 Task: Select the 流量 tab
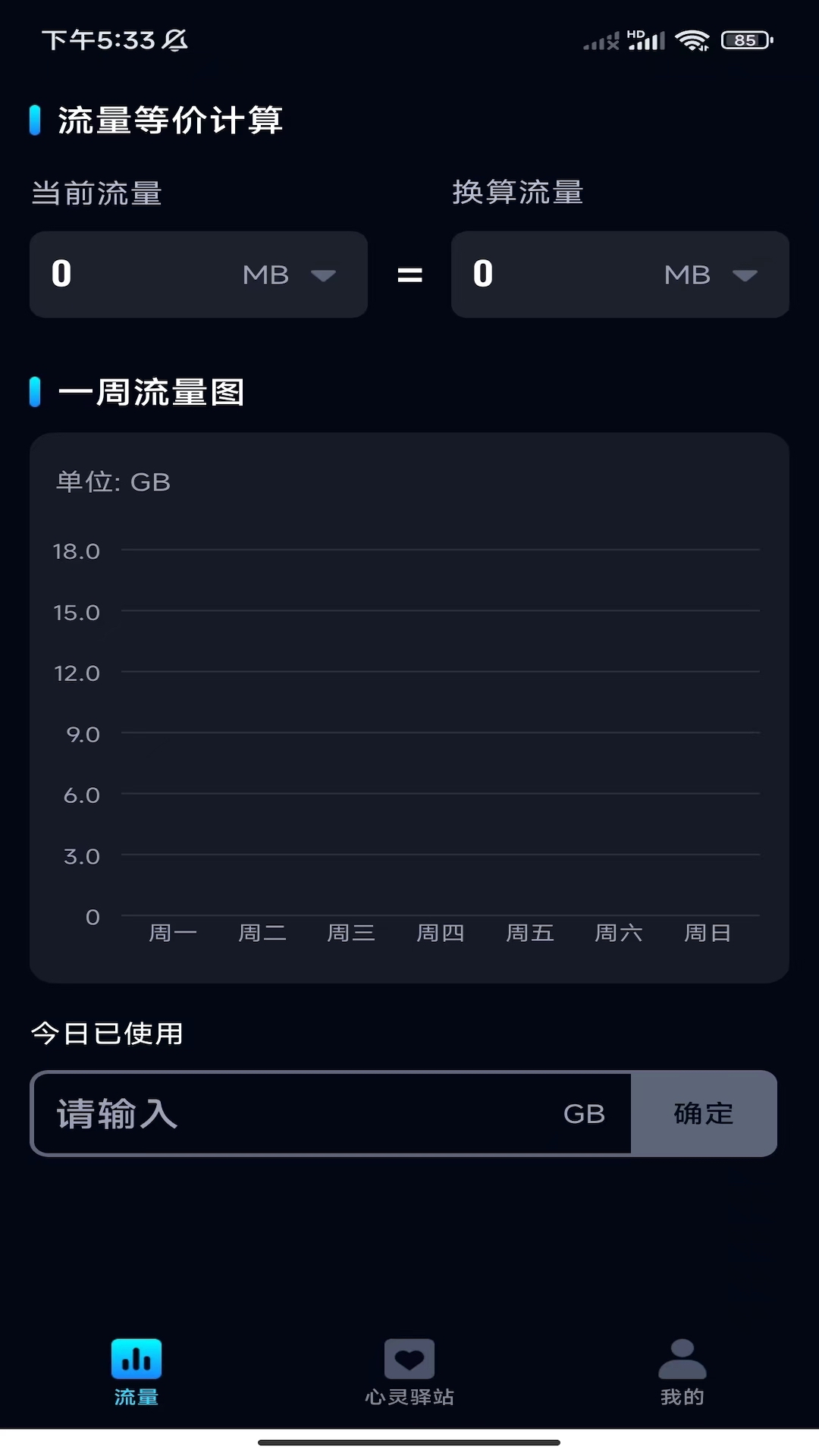point(136,1373)
